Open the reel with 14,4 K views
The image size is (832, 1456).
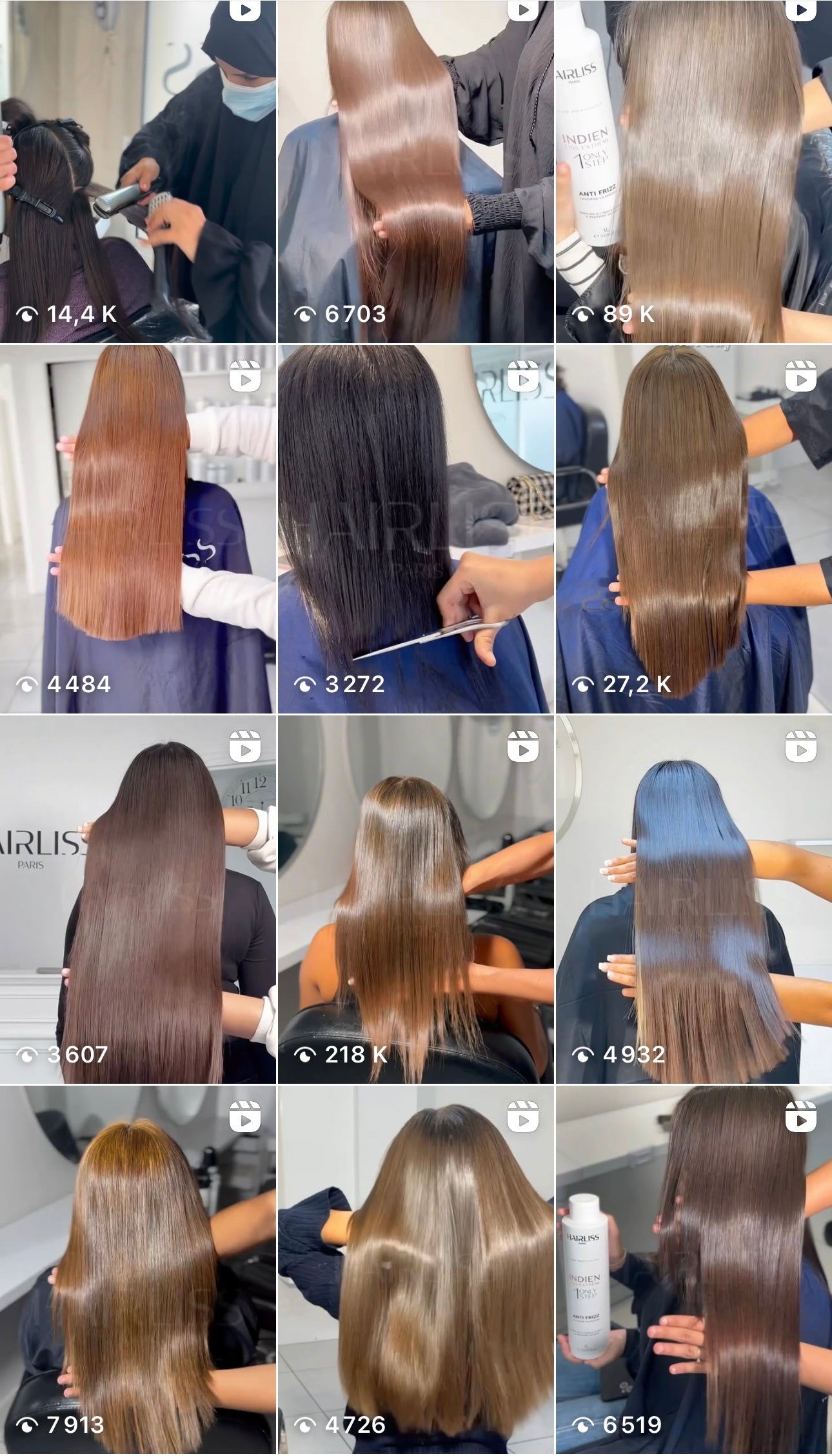[x=137, y=171]
